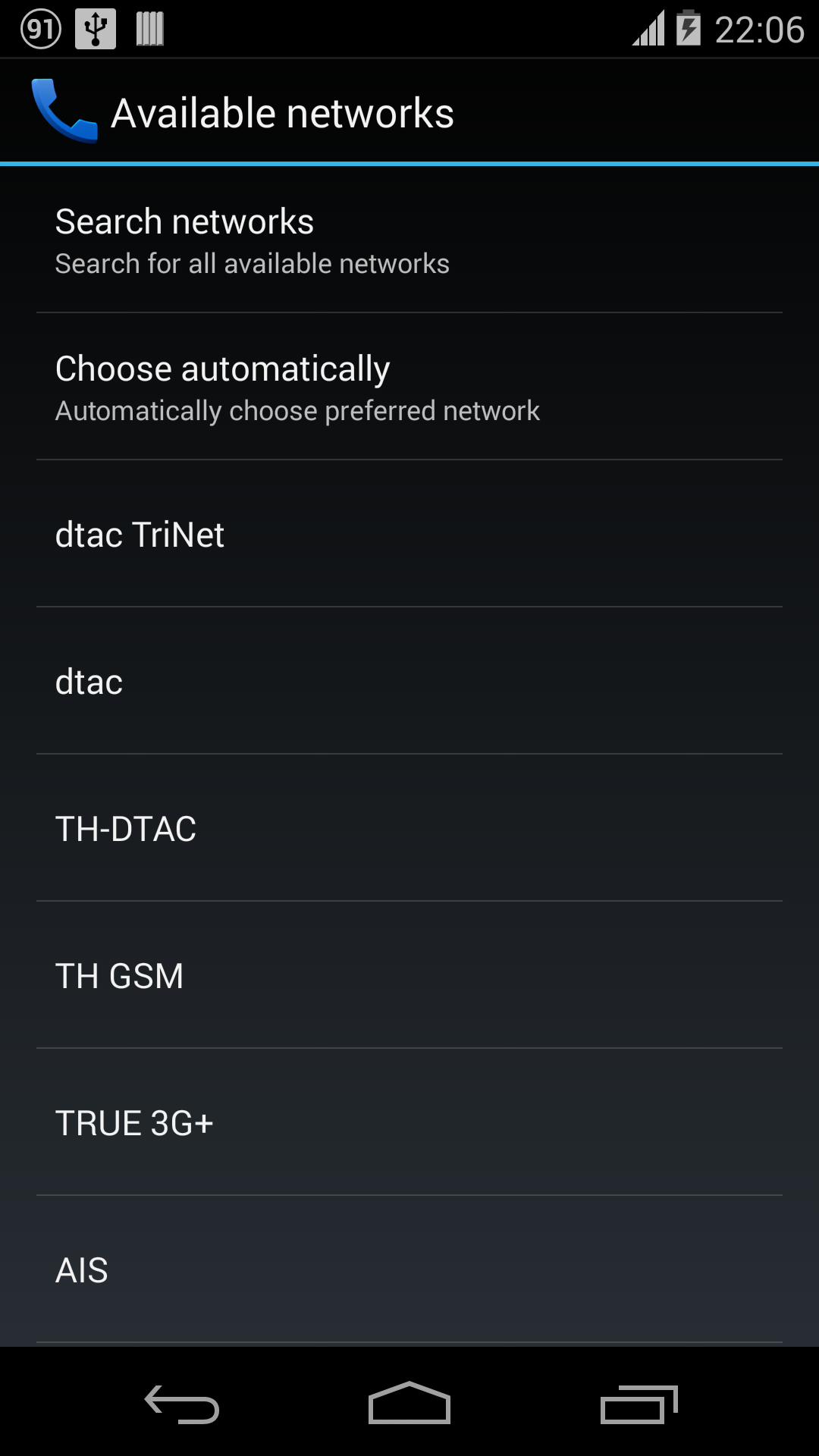
Task: Choose the plain dtac network
Action: tap(409, 681)
